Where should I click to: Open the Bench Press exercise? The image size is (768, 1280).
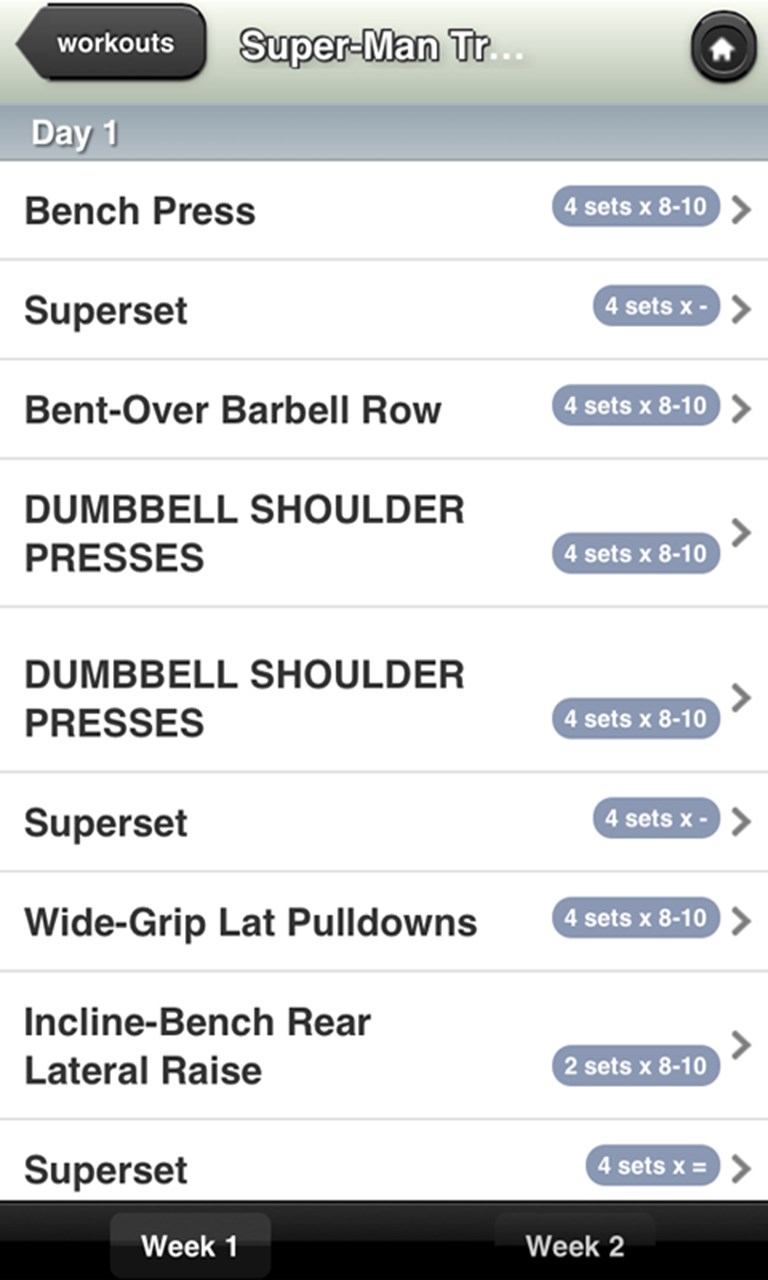pyautogui.click(x=384, y=211)
